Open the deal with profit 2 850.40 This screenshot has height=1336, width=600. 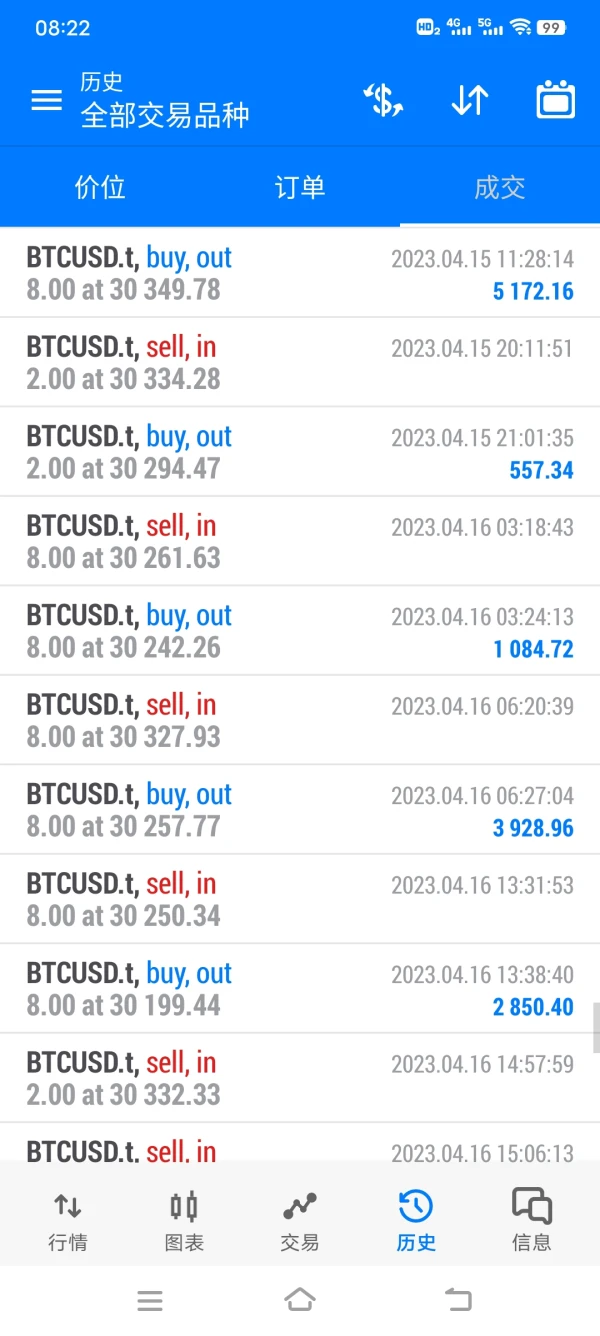pos(300,989)
